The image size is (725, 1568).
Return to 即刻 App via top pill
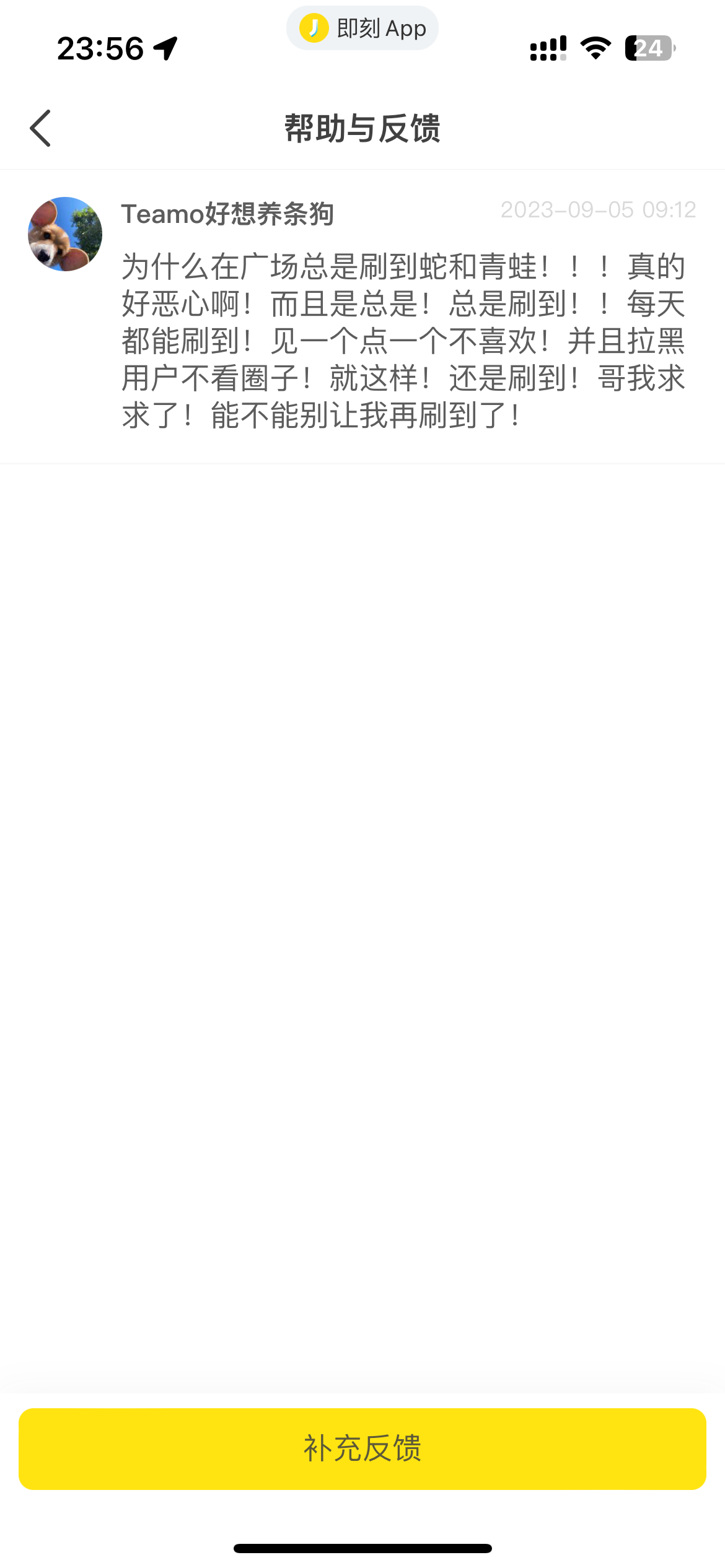pos(362,28)
